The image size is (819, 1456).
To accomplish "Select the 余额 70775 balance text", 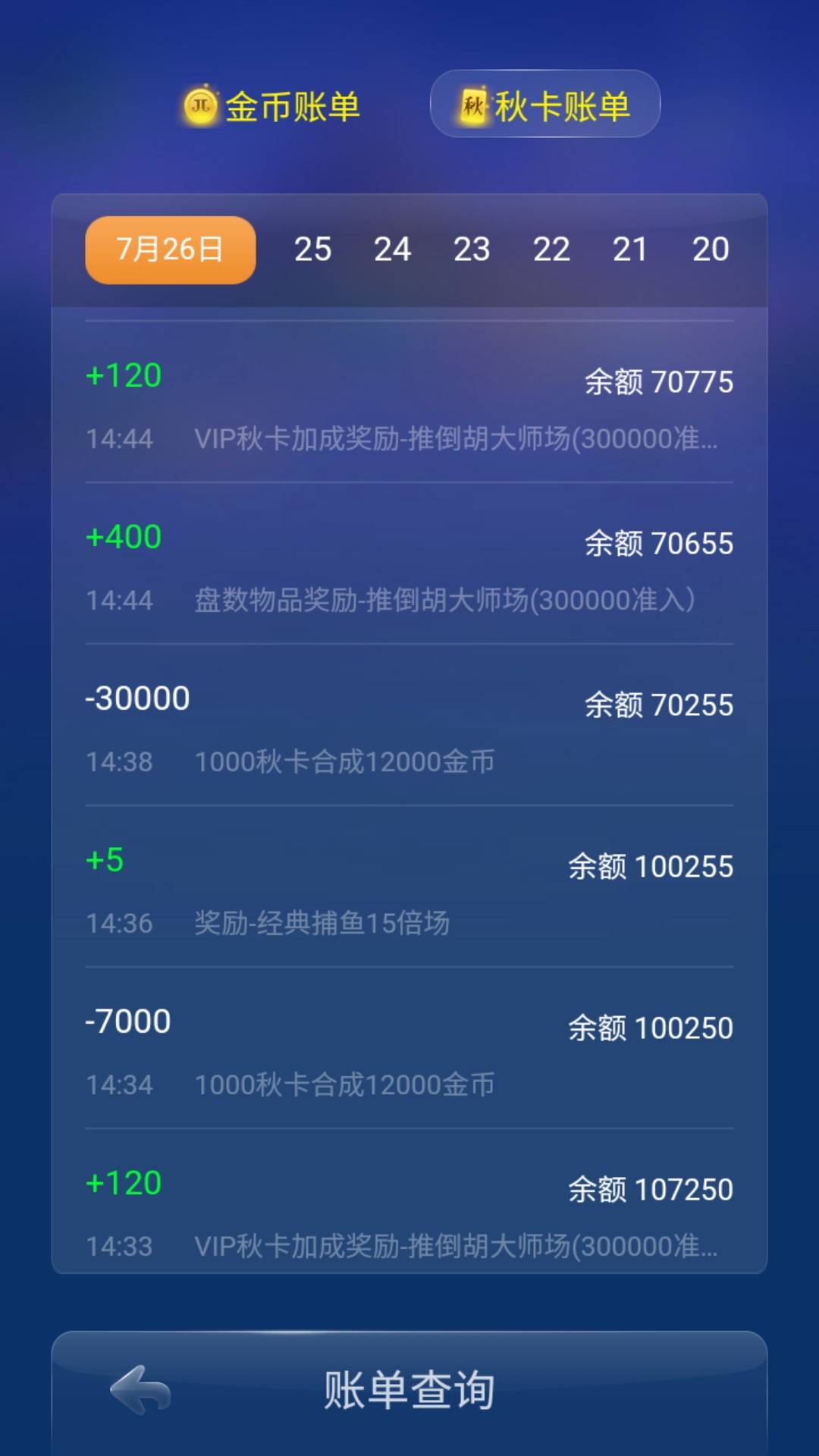I will click(659, 381).
